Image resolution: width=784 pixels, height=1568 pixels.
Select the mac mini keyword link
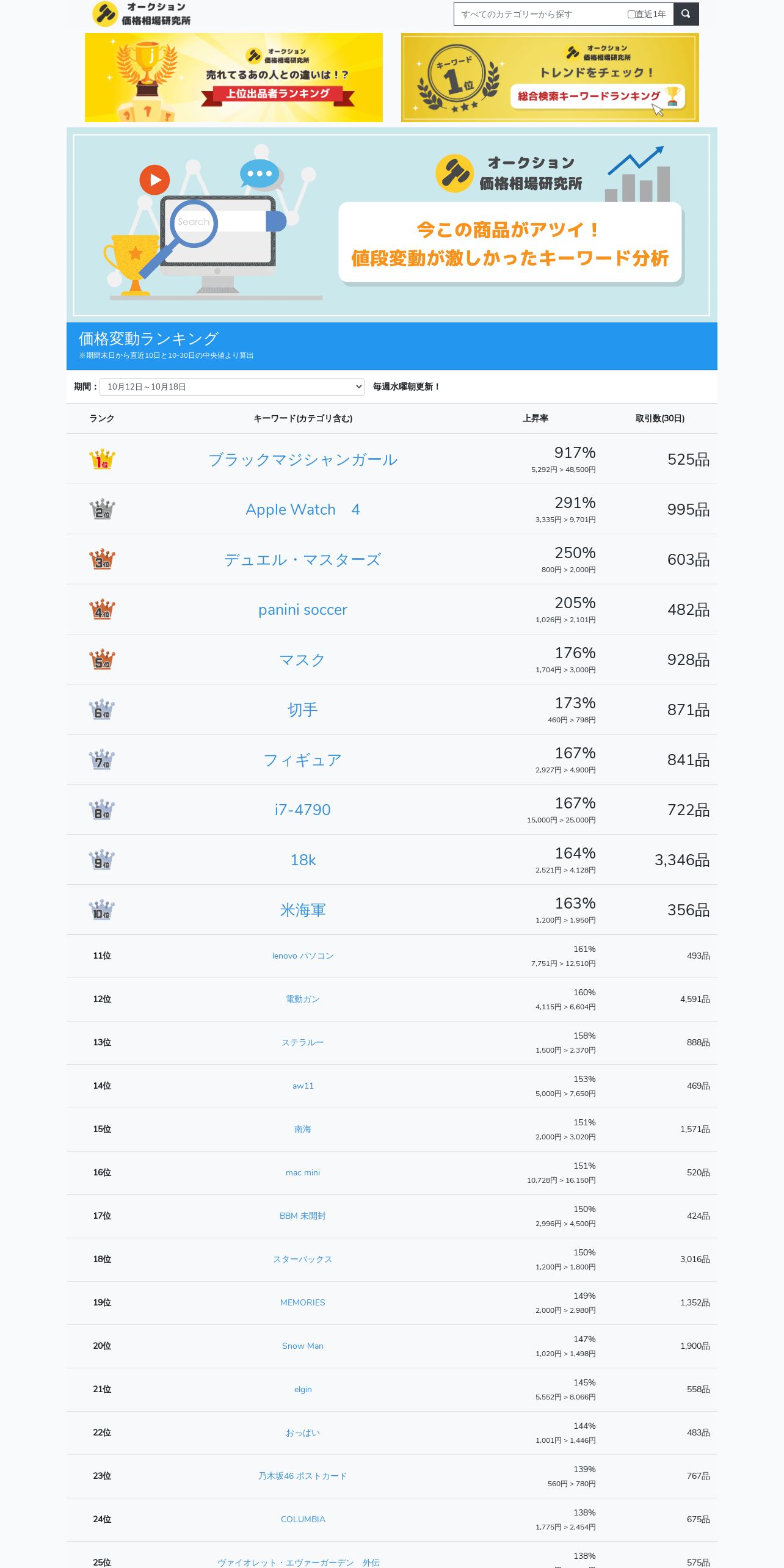(x=303, y=1172)
